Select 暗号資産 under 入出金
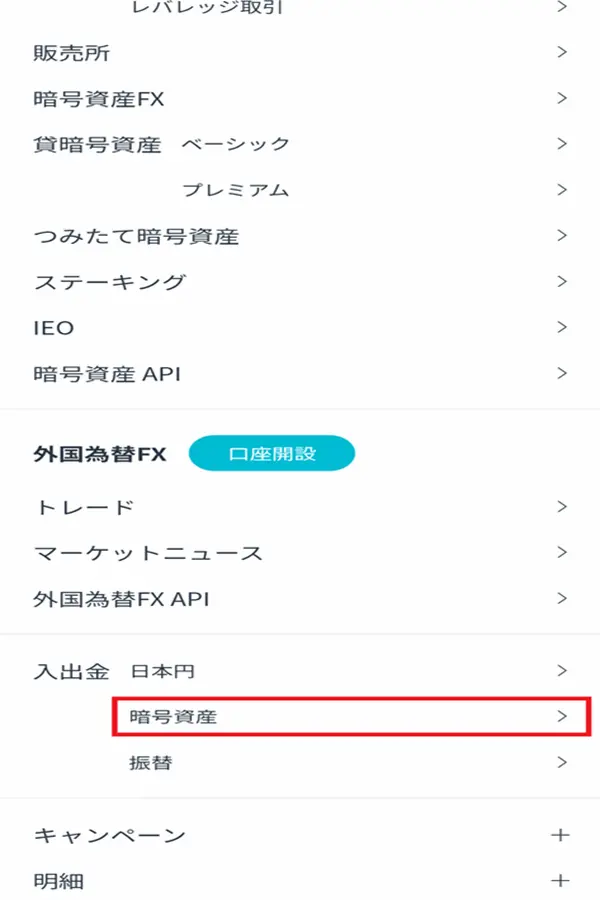This screenshot has height=900, width=600. 350,717
